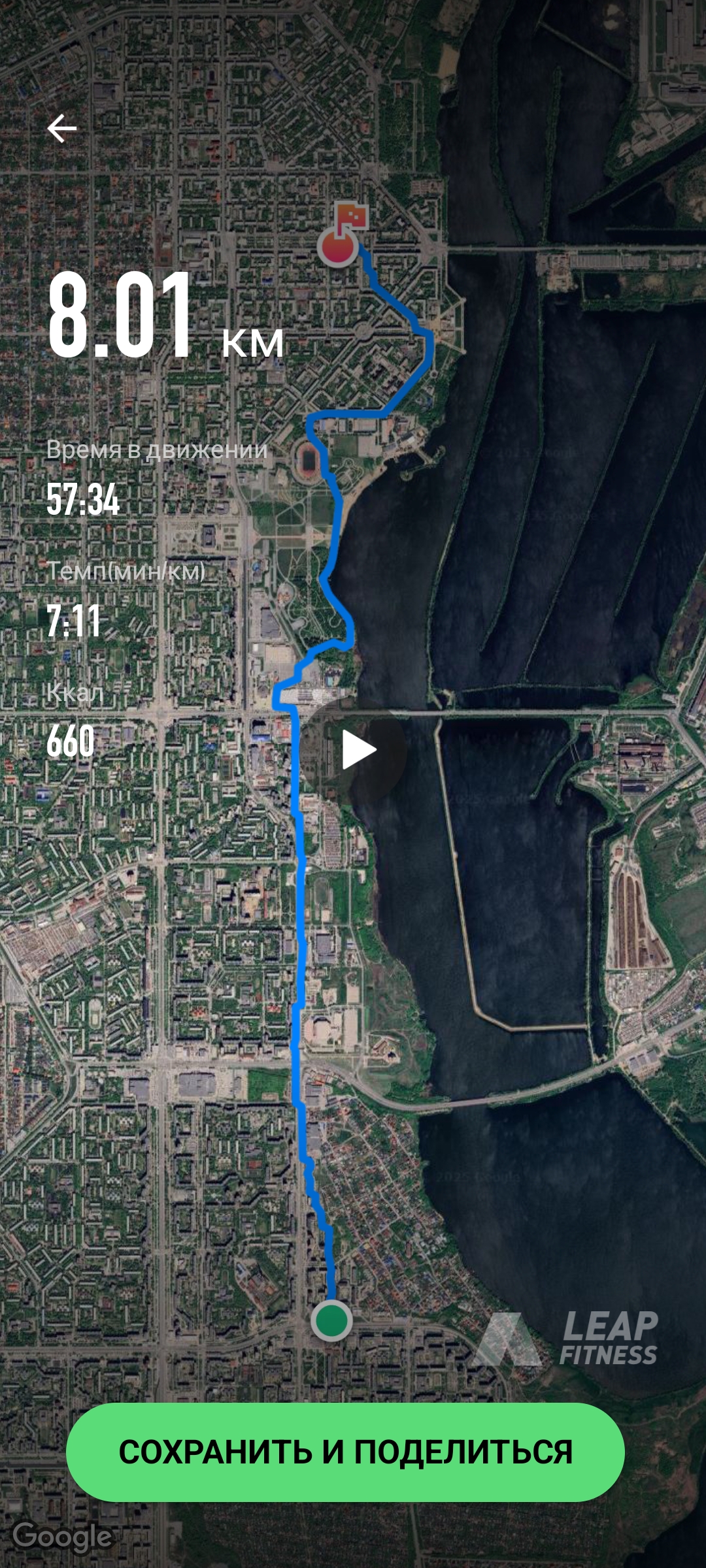Play the route animation

click(x=357, y=750)
